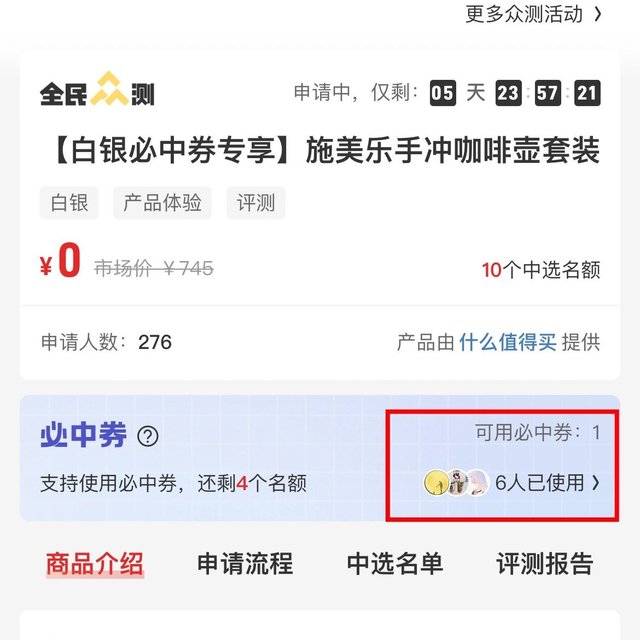Open 更多众测活动 link
The width and height of the screenshot is (640, 640).
(x=534, y=14)
